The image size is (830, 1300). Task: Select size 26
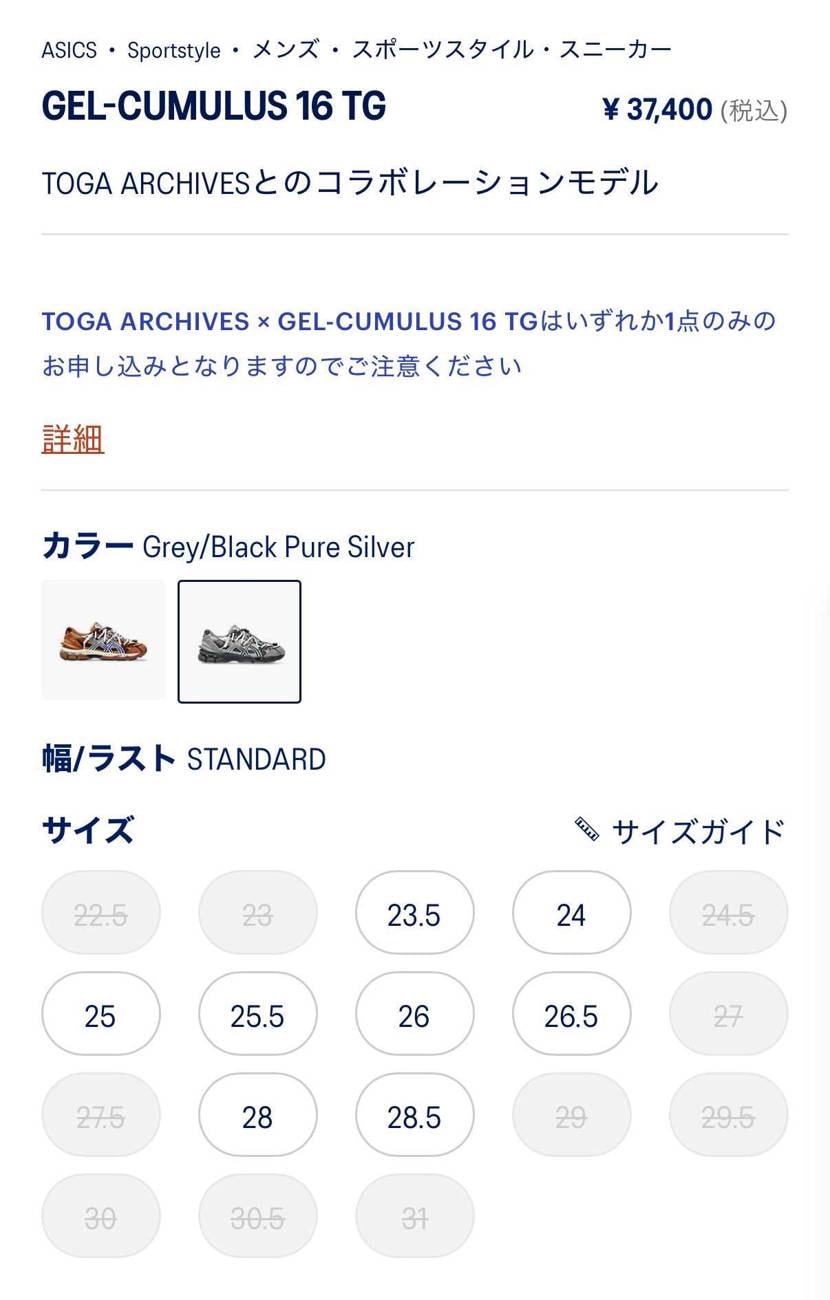414,1016
